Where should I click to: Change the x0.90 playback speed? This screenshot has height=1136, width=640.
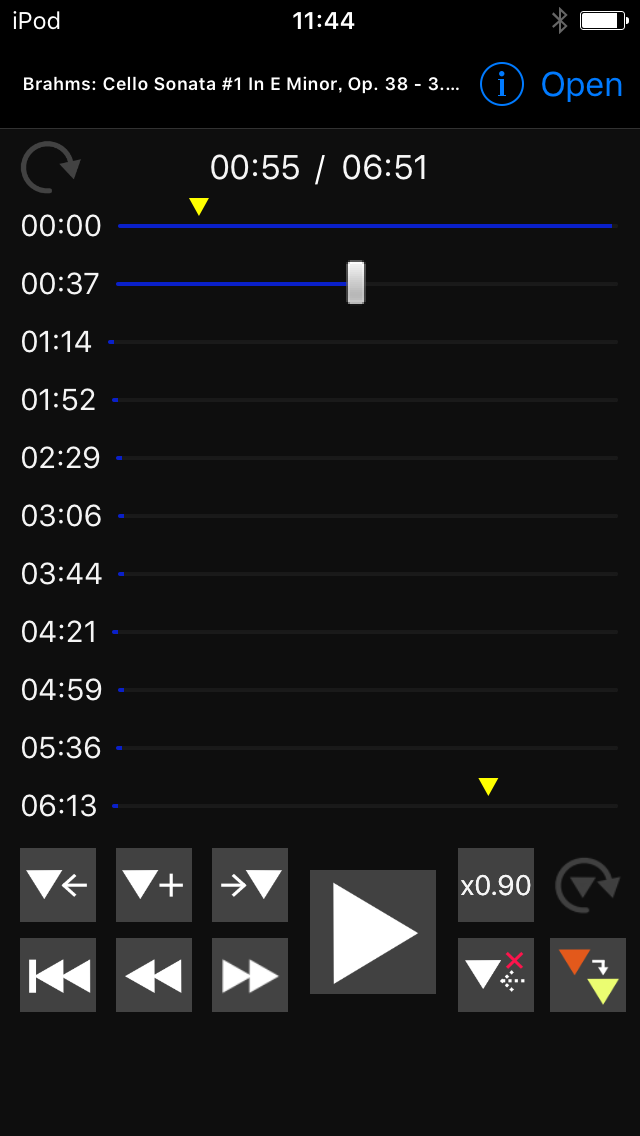point(496,885)
